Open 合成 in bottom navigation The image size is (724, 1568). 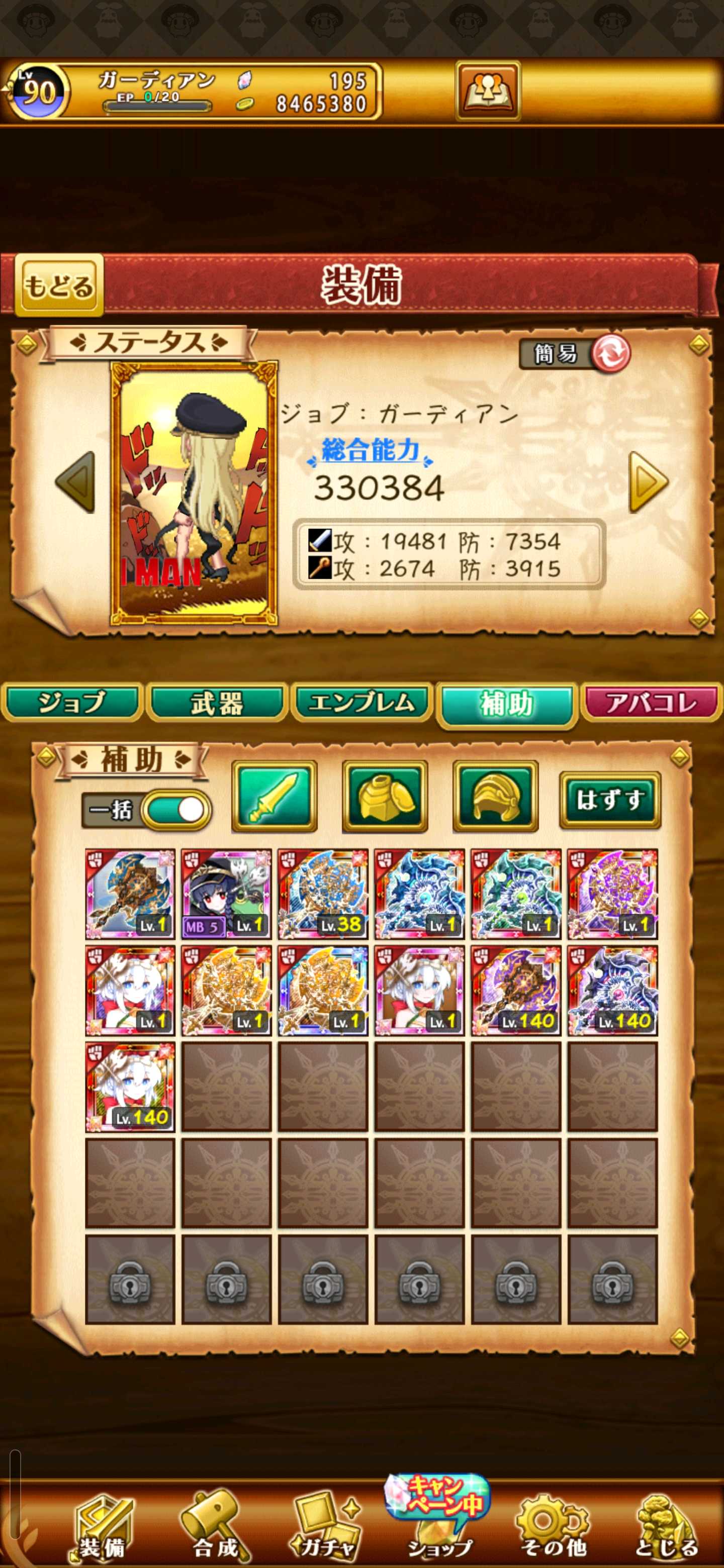[x=214, y=1528]
